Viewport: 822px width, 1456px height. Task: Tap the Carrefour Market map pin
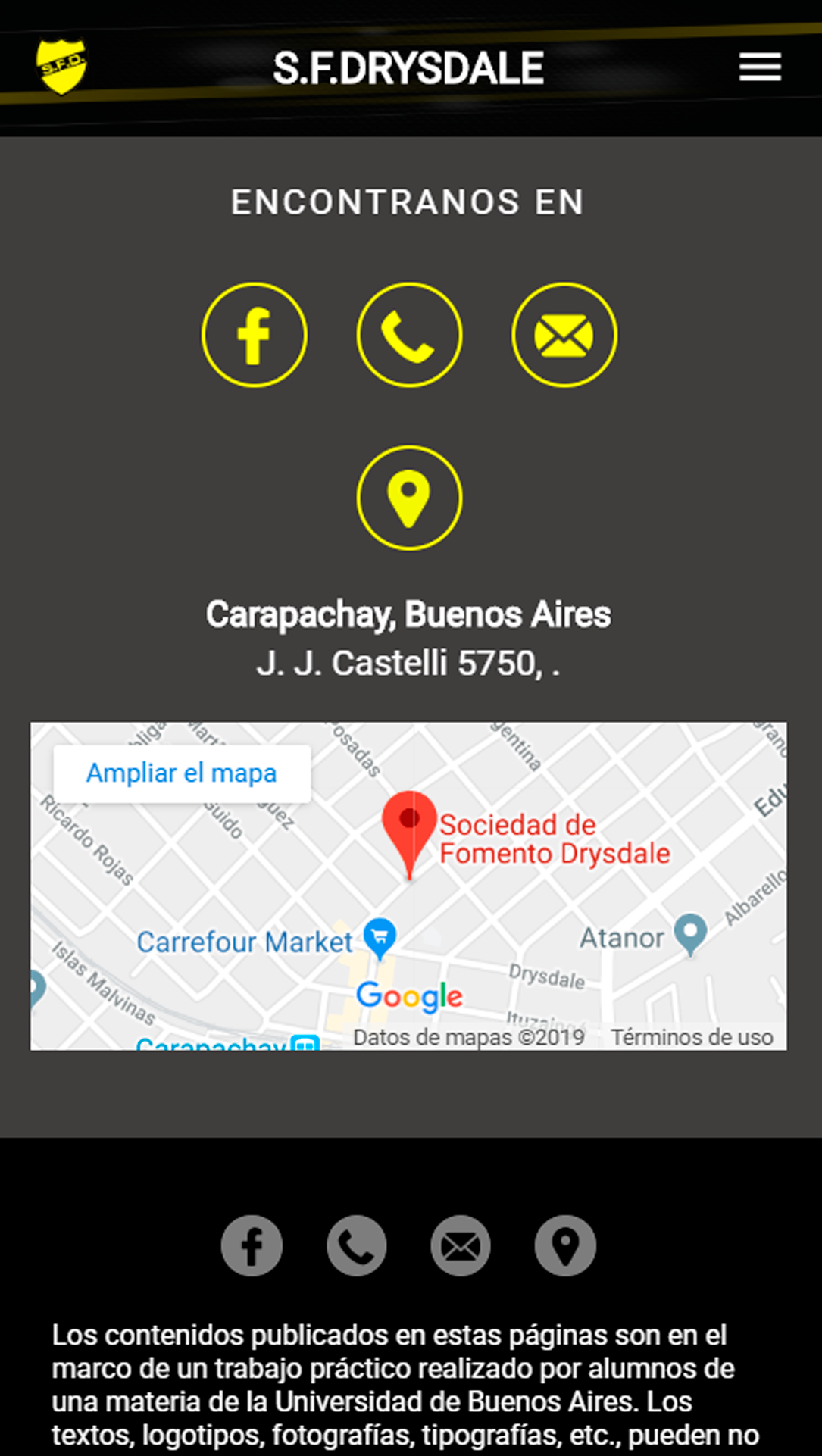[380, 939]
